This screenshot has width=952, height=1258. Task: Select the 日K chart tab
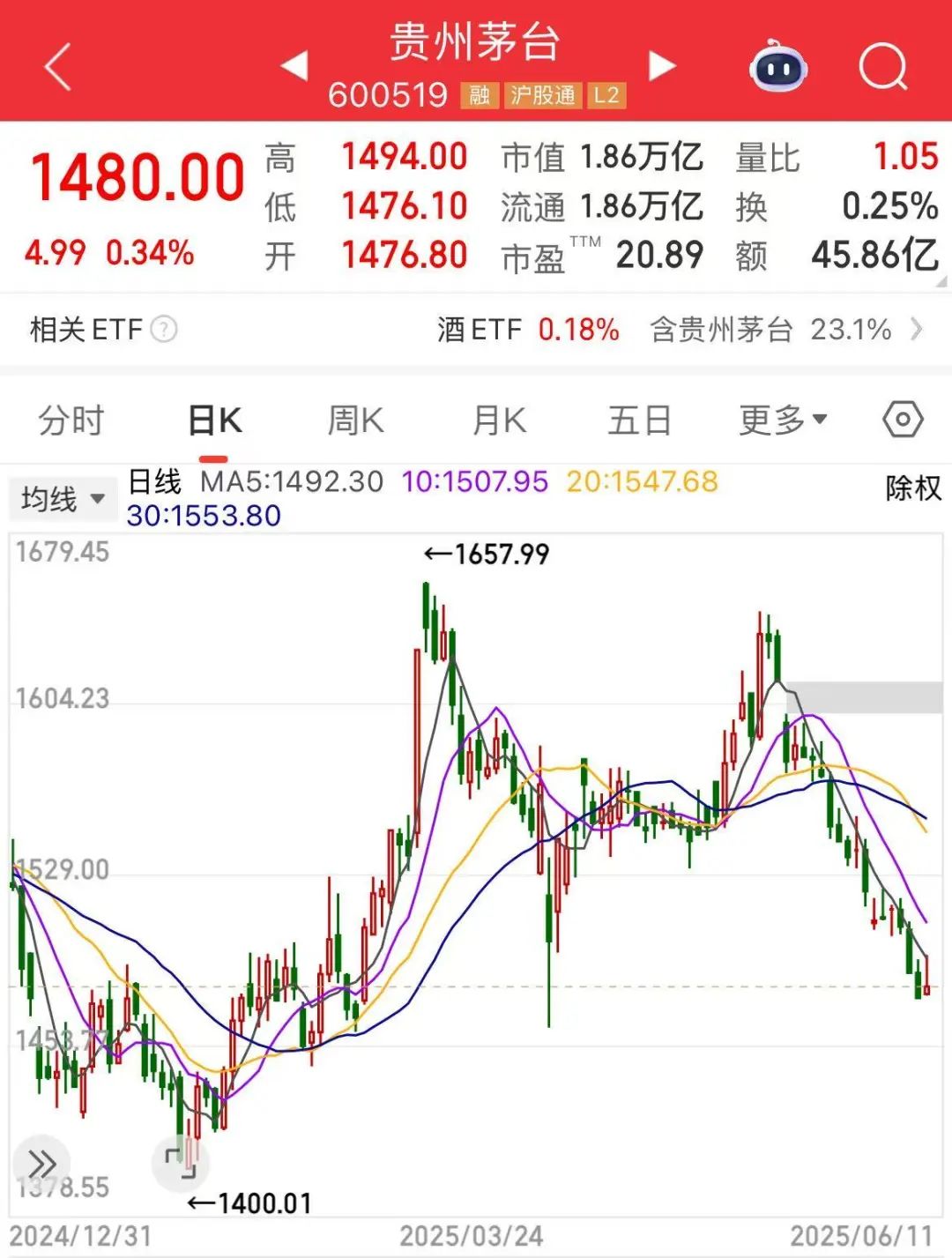point(214,421)
